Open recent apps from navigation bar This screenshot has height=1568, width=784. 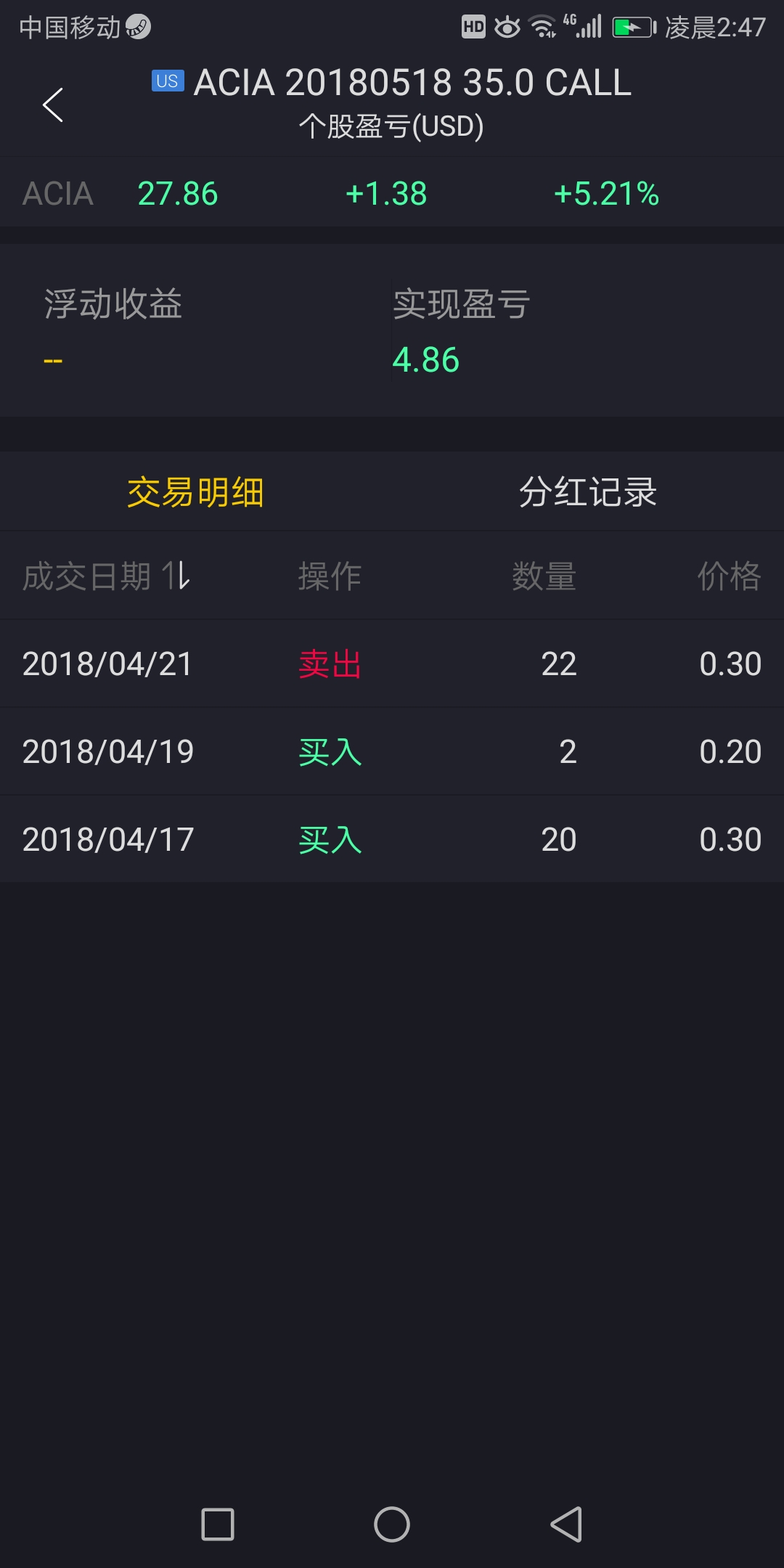click(217, 1524)
